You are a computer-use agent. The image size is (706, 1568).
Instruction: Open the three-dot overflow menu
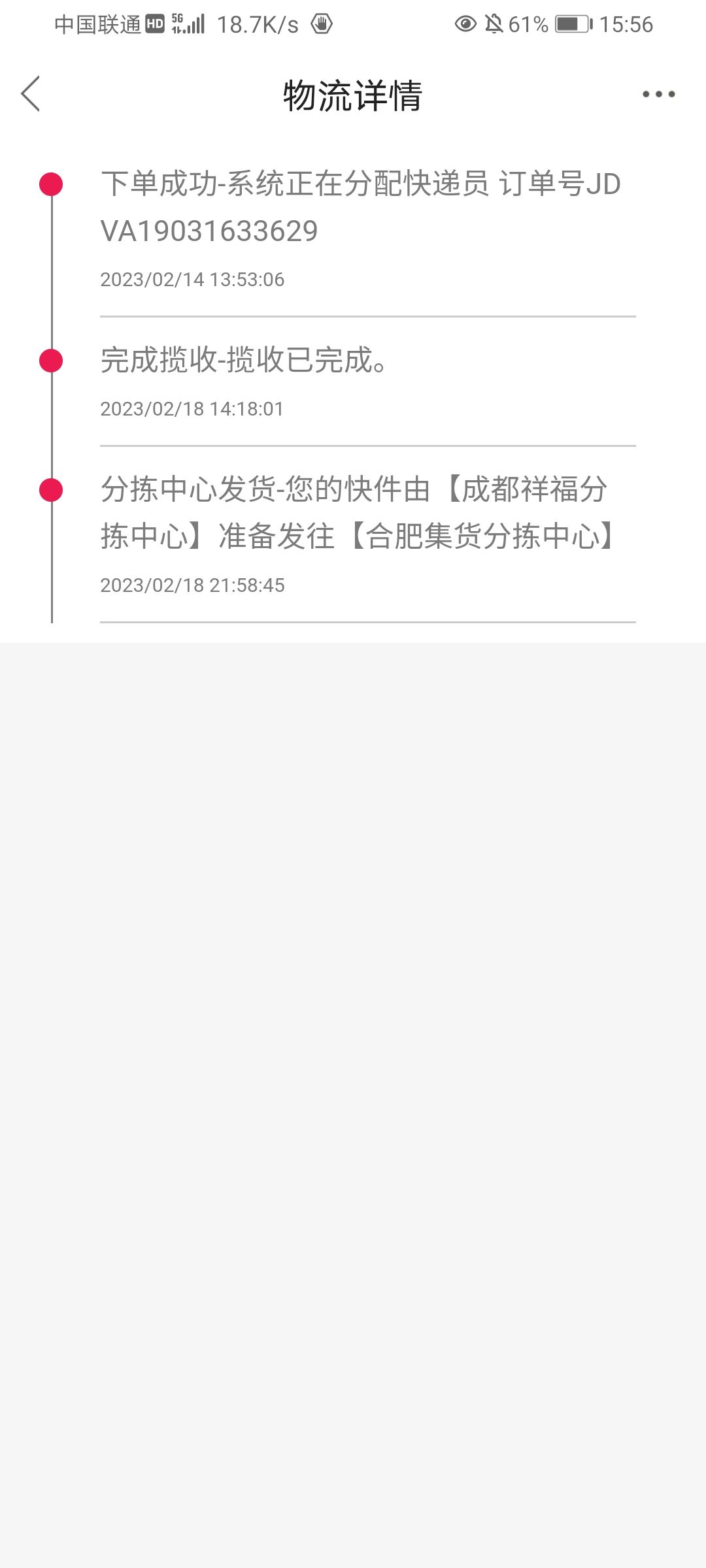pos(658,94)
